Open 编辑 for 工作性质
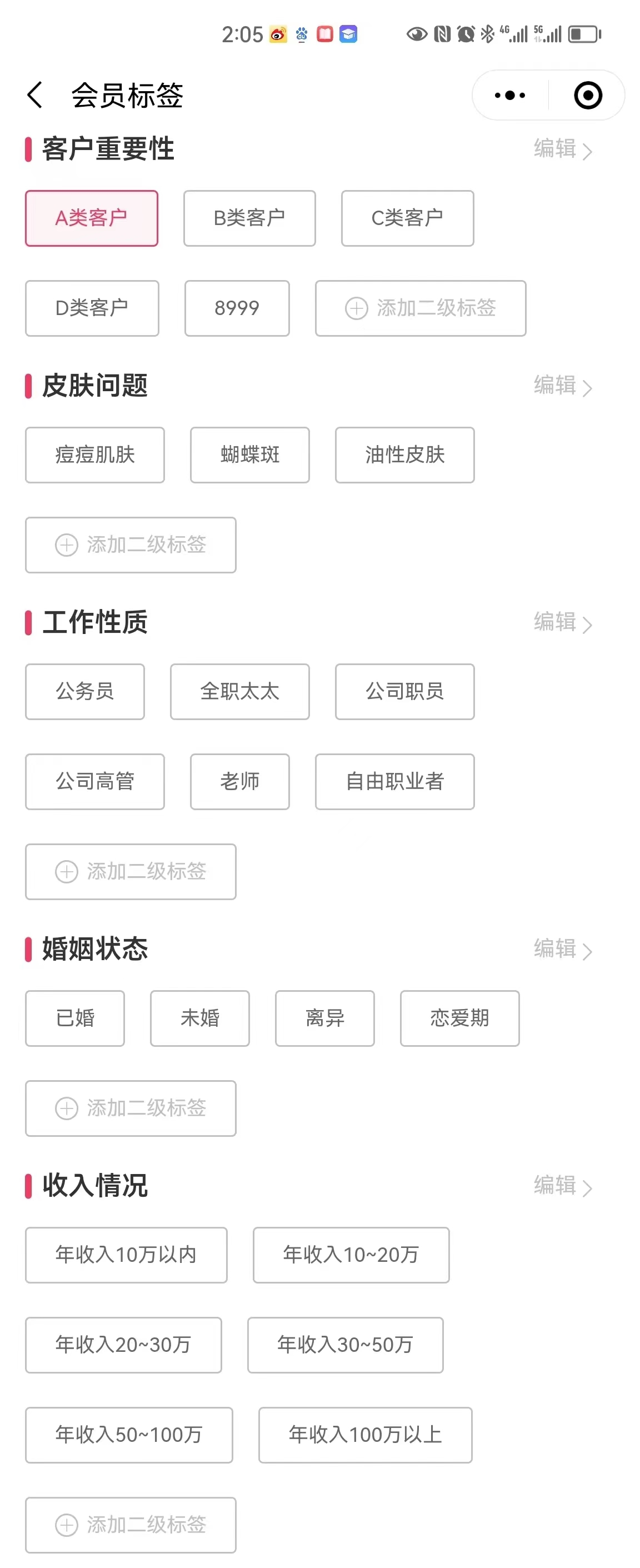The height and width of the screenshot is (1568, 640). [562, 622]
